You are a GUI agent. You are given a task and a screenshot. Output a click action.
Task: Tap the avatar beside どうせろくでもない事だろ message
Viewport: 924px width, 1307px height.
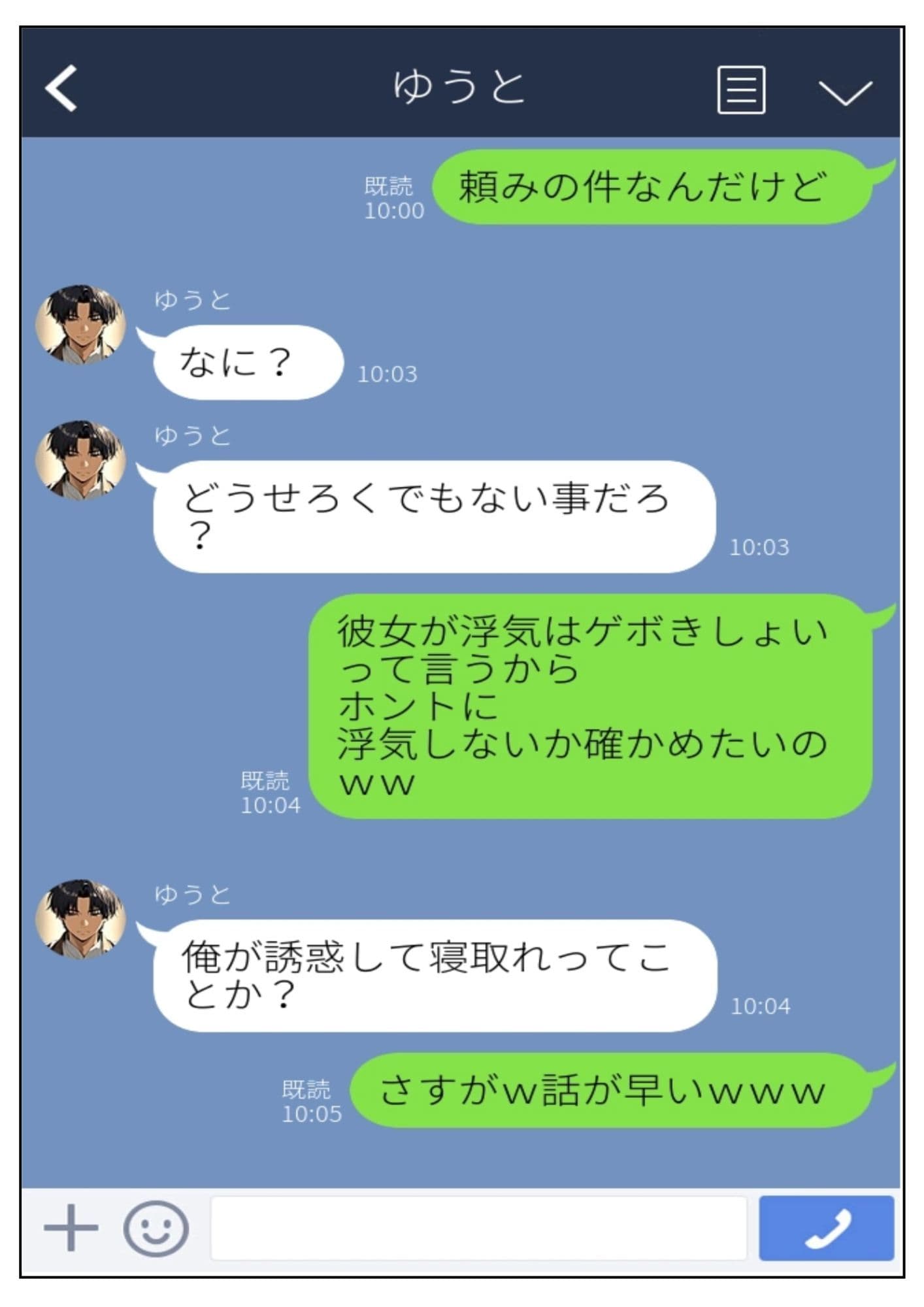click(83, 453)
